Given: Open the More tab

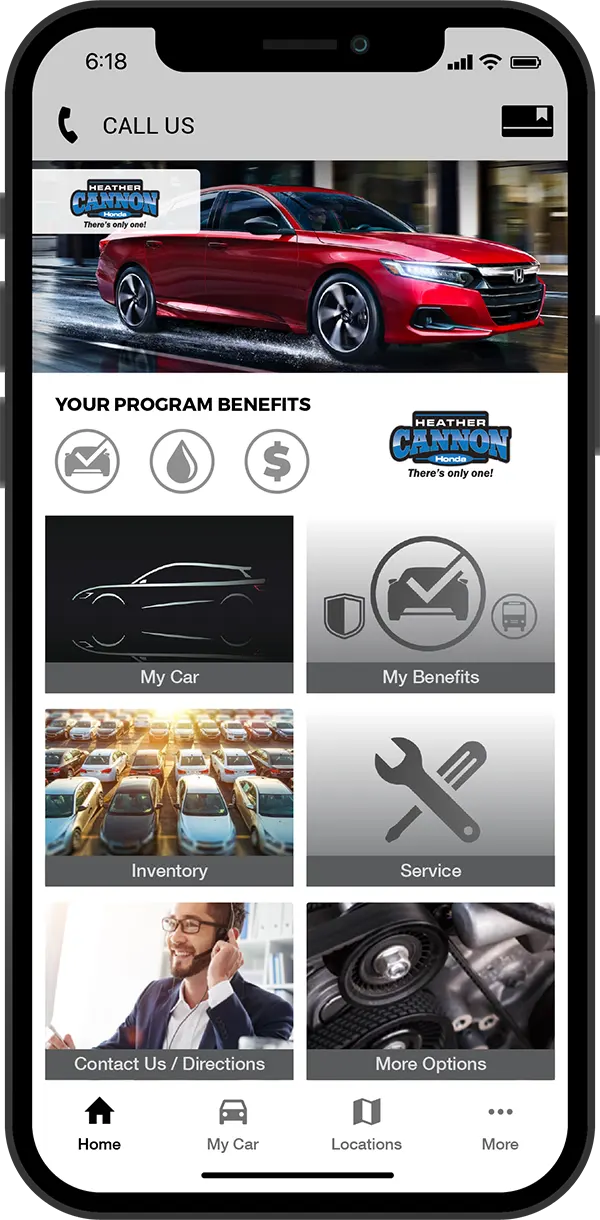Looking at the screenshot, I should pyautogui.click(x=500, y=1125).
